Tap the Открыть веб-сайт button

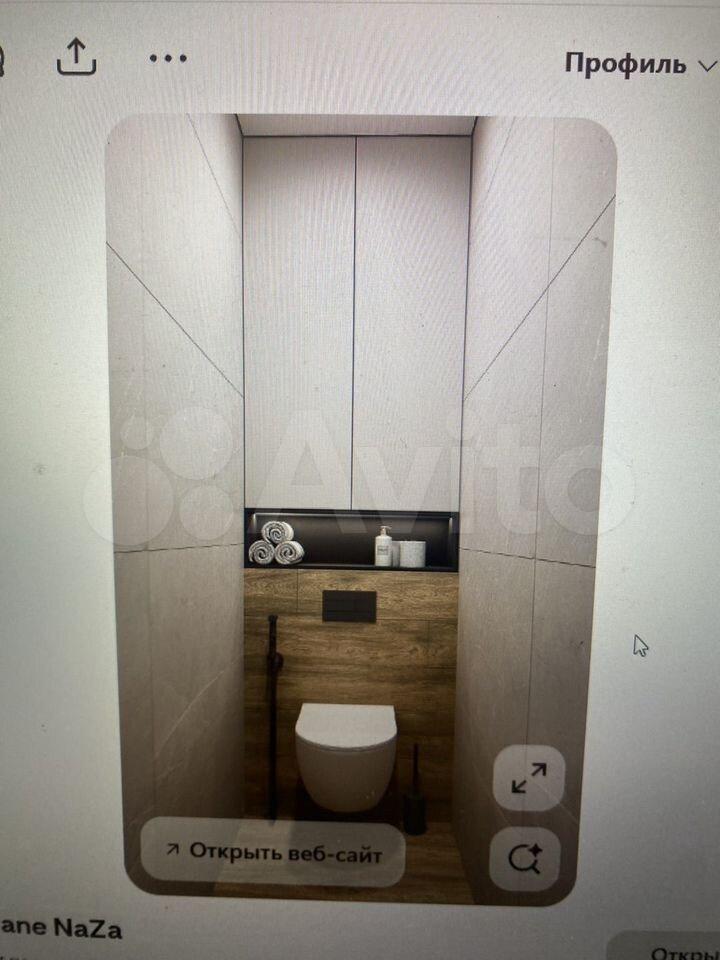coord(272,852)
